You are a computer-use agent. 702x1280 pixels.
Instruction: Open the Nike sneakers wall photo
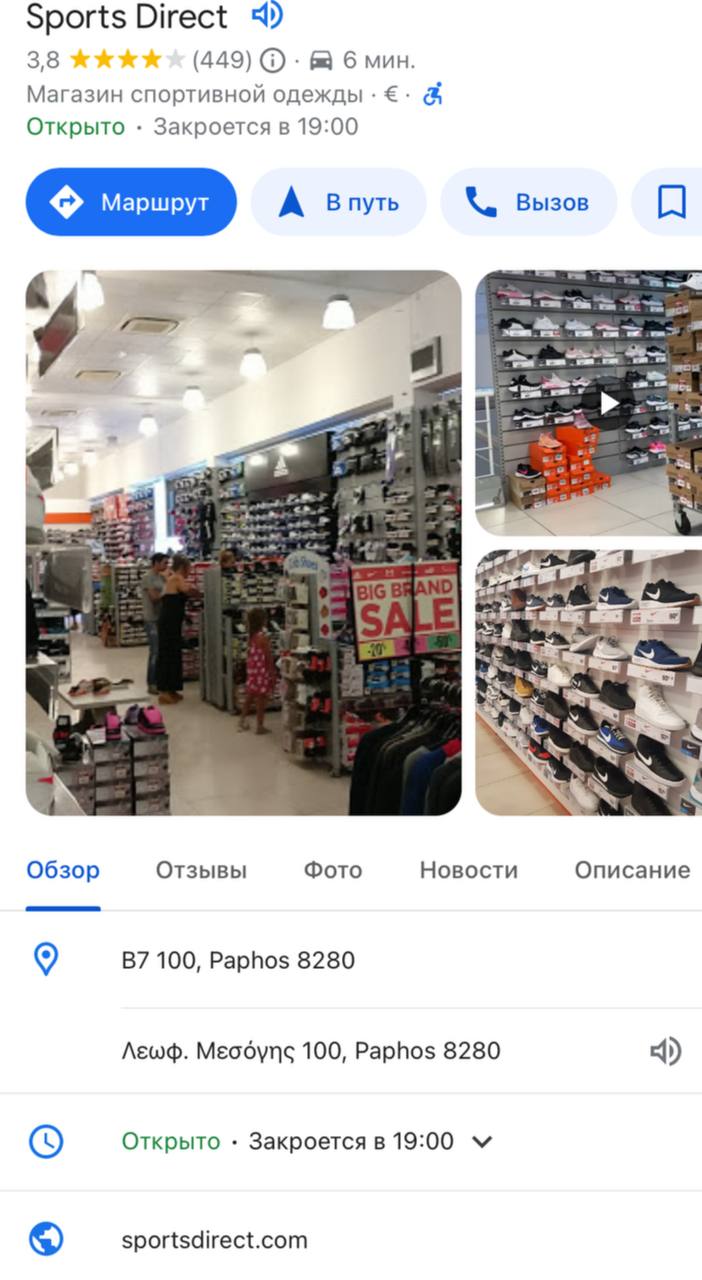(x=589, y=683)
